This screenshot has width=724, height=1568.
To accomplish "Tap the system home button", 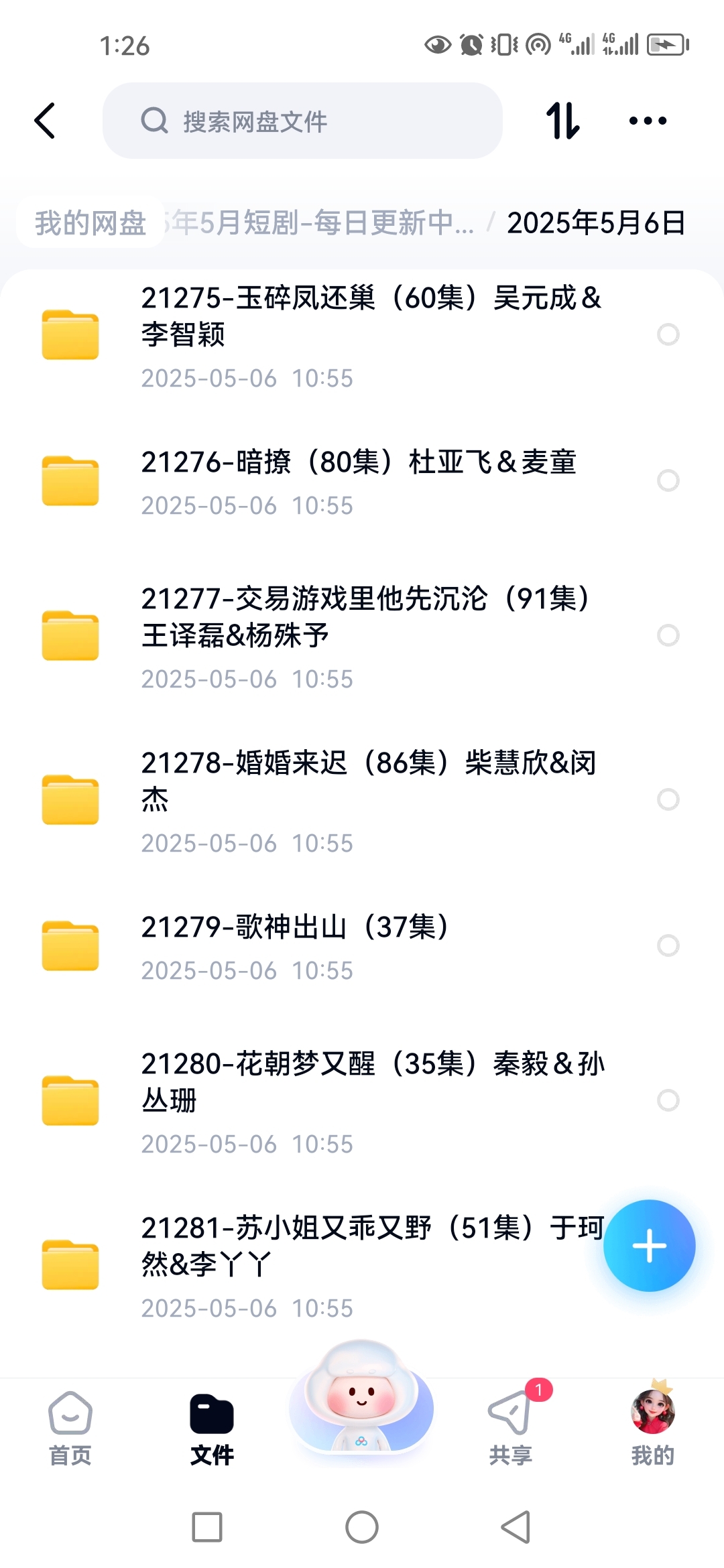I will 362,1528.
